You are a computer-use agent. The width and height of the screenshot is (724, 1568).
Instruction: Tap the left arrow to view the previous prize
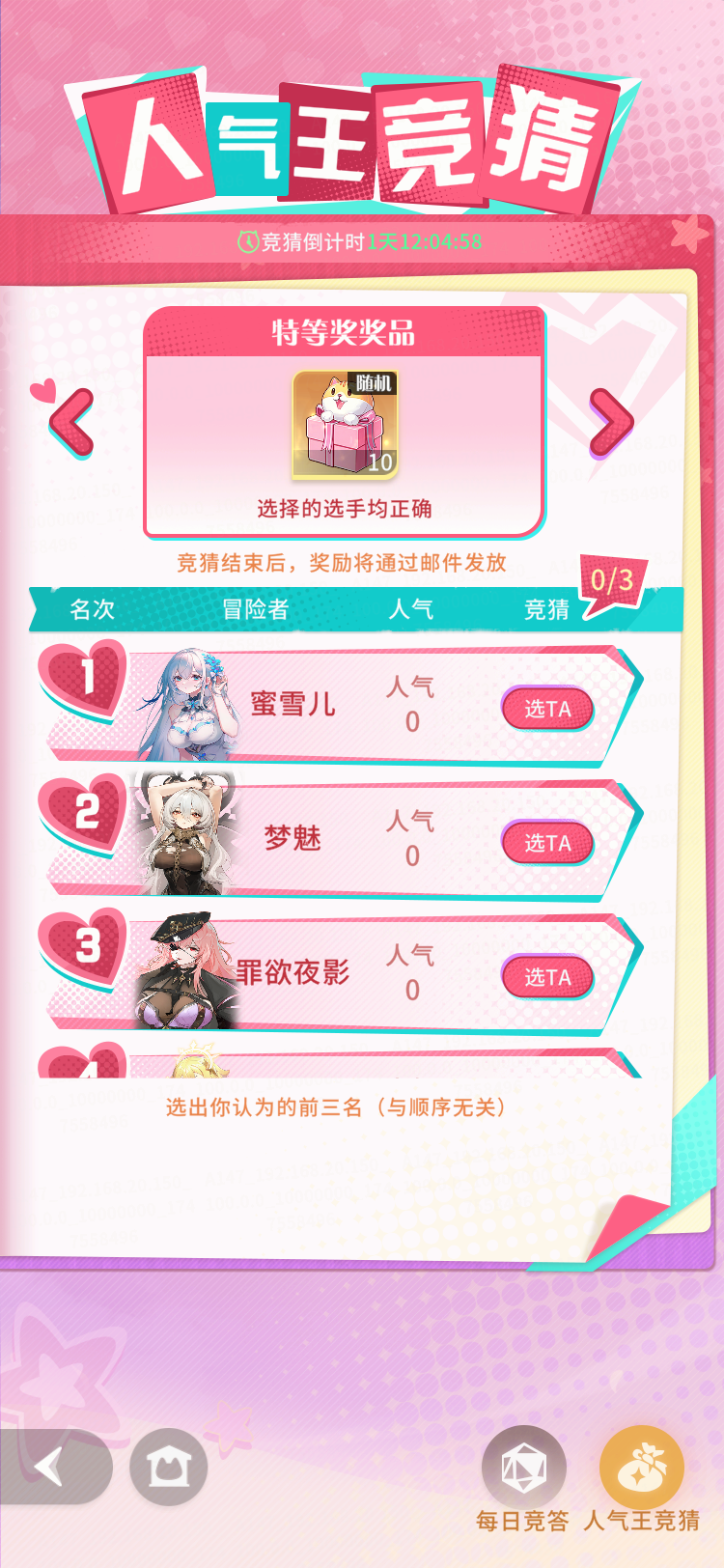click(x=73, y=422)
